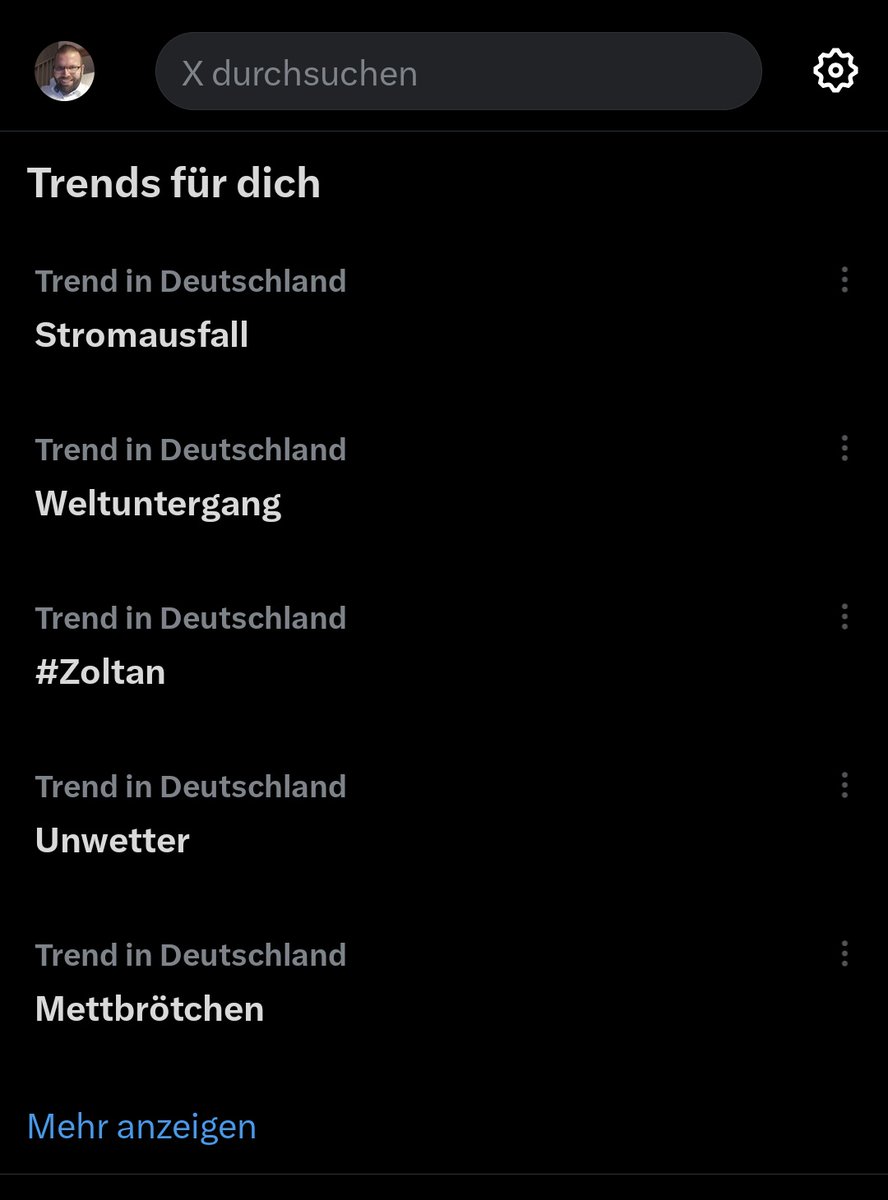
Task: Open the #Zoltan hashtag trend
Action: [100, 671]
